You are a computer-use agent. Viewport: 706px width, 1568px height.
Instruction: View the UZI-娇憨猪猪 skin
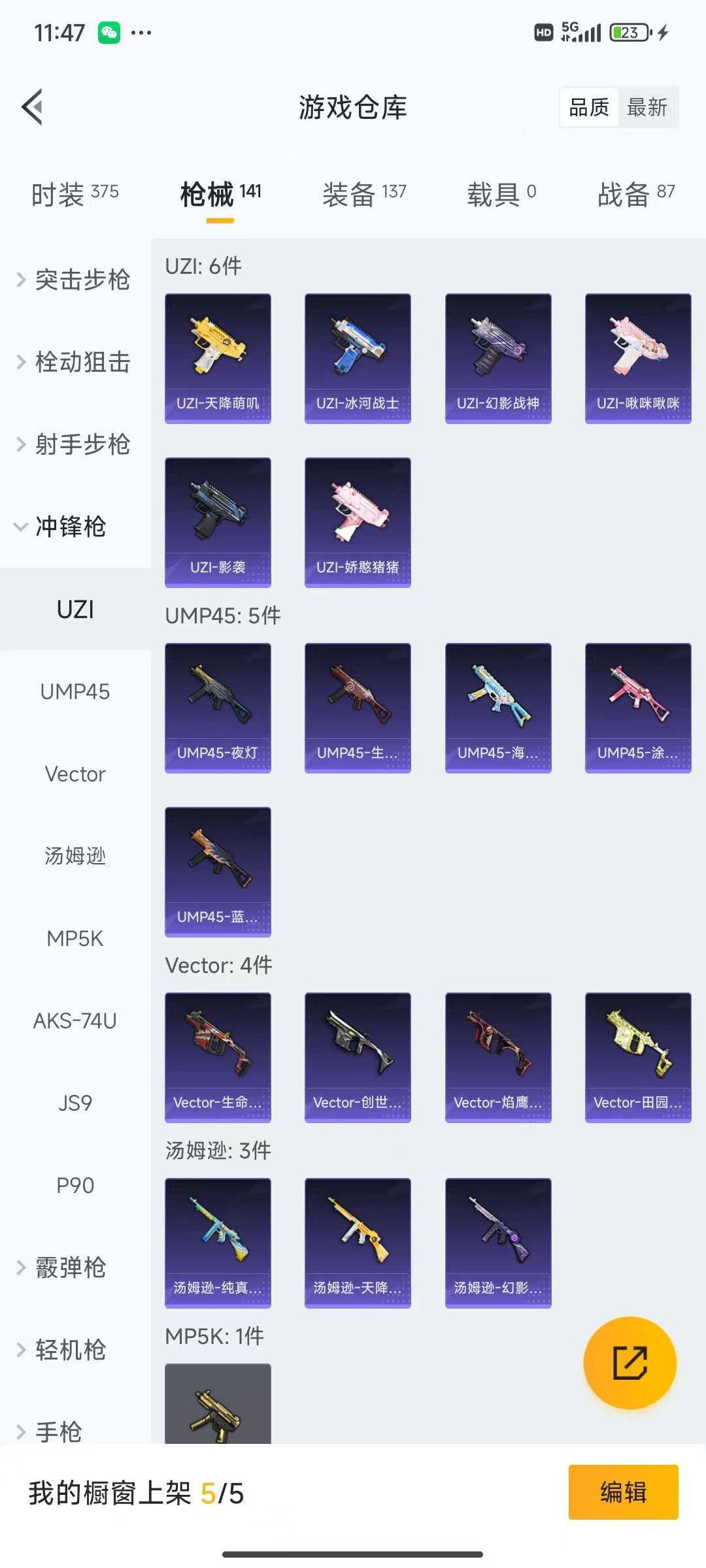358,522
